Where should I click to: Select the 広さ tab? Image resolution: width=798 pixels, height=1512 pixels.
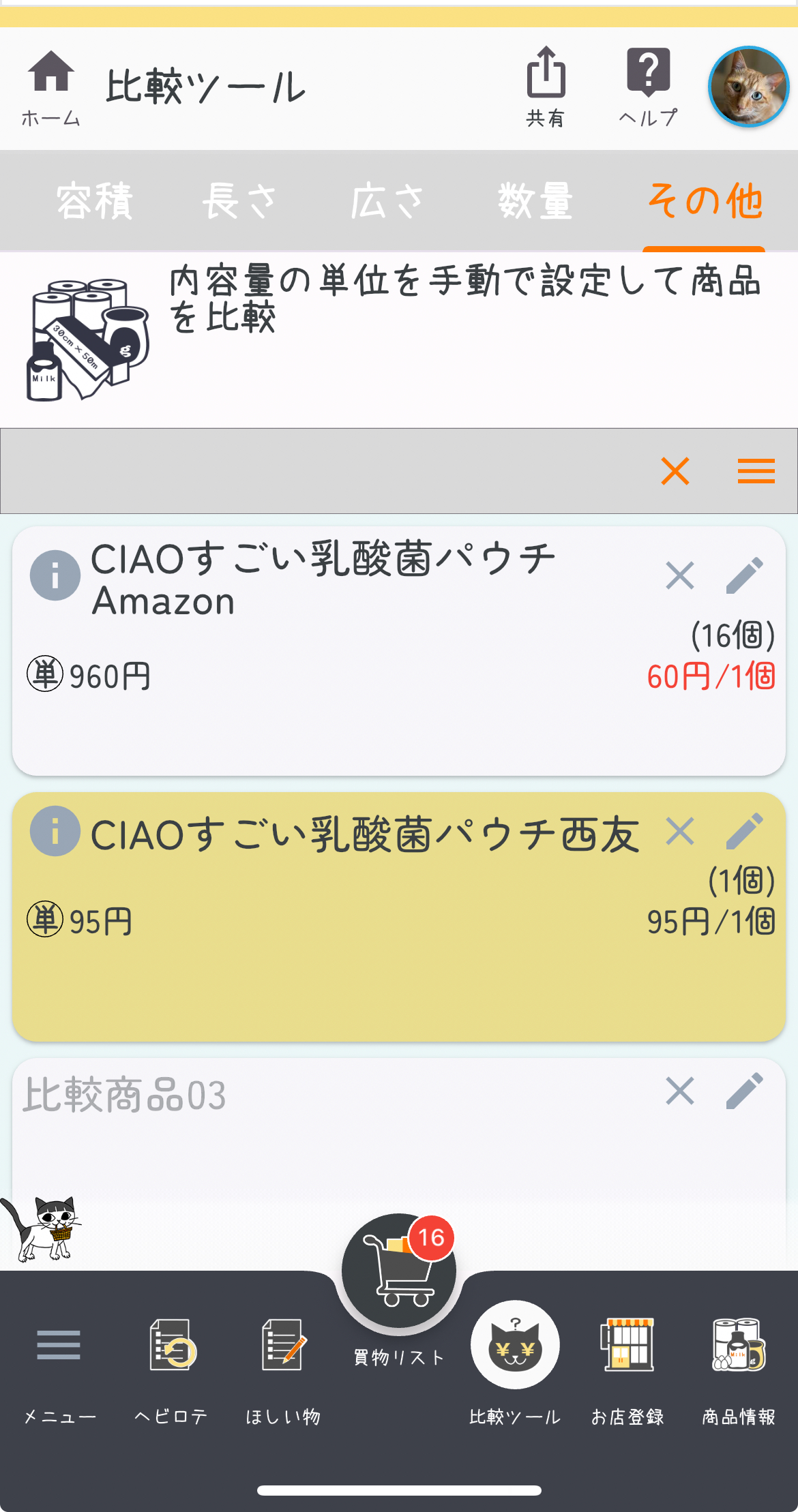tap(387, 201)
